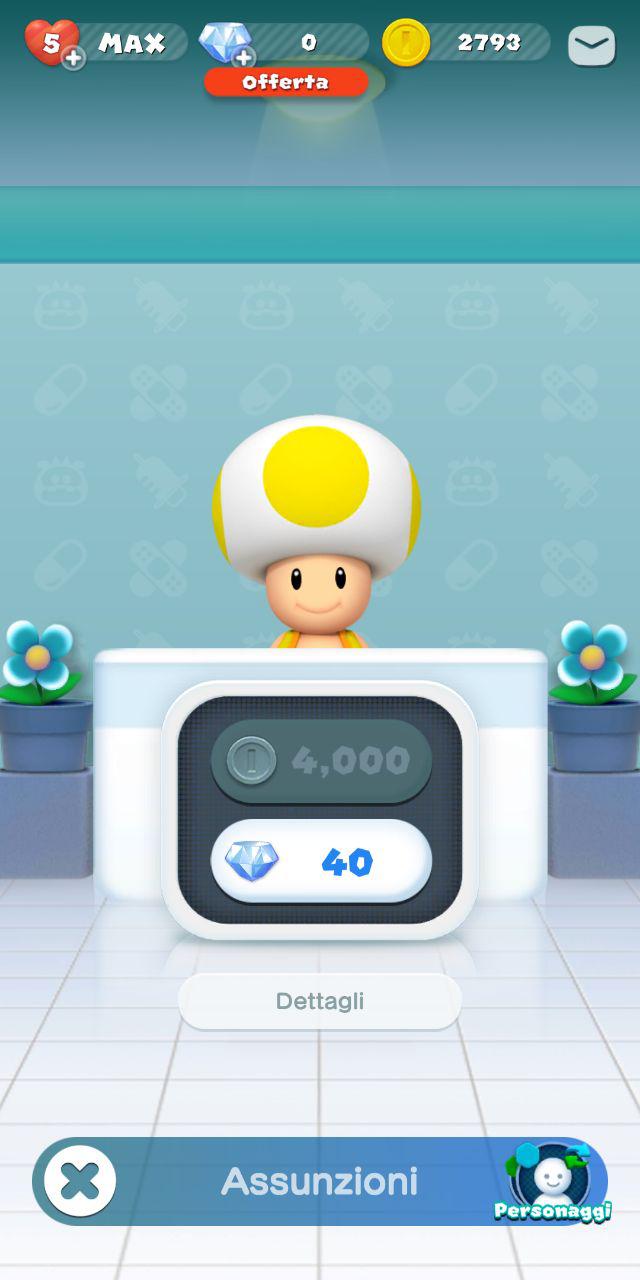Screen dimensions: 640x1280
Task: Open the Offerta promotion
Action: pyautogui.click(x=286, y=83)
